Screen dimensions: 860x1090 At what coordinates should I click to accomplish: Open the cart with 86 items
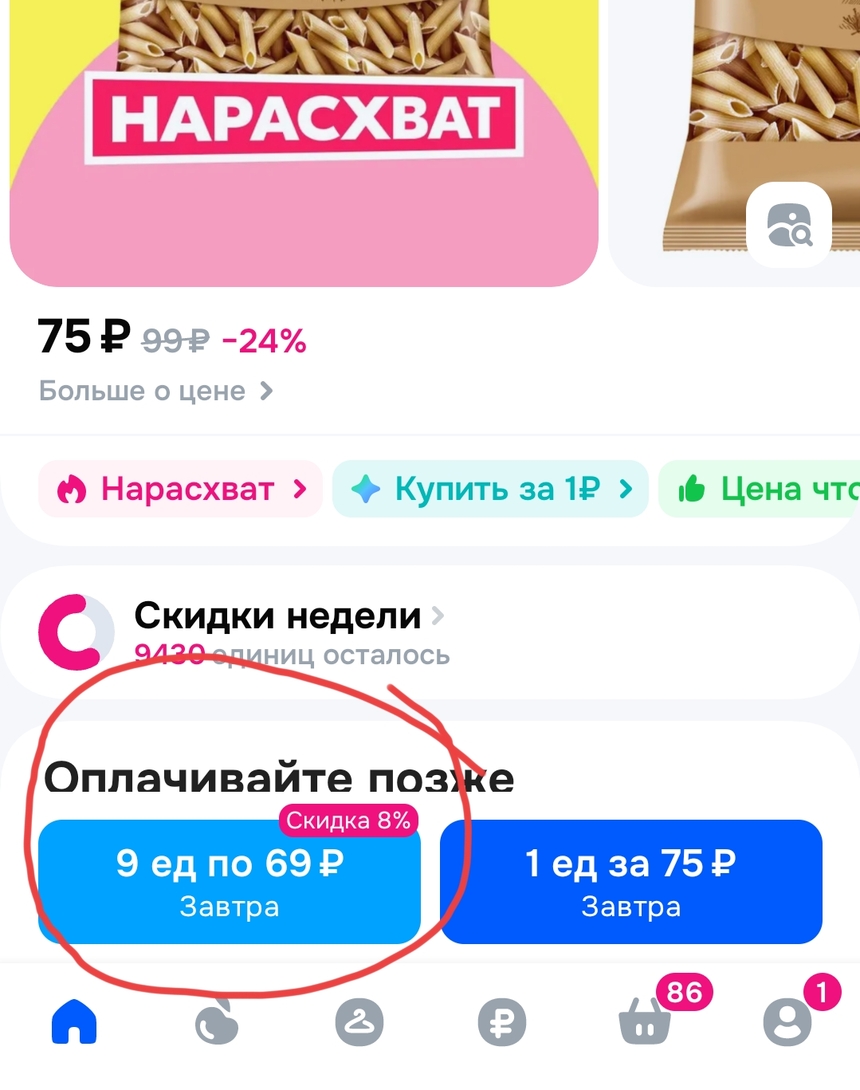click(x=646, y=1022)
